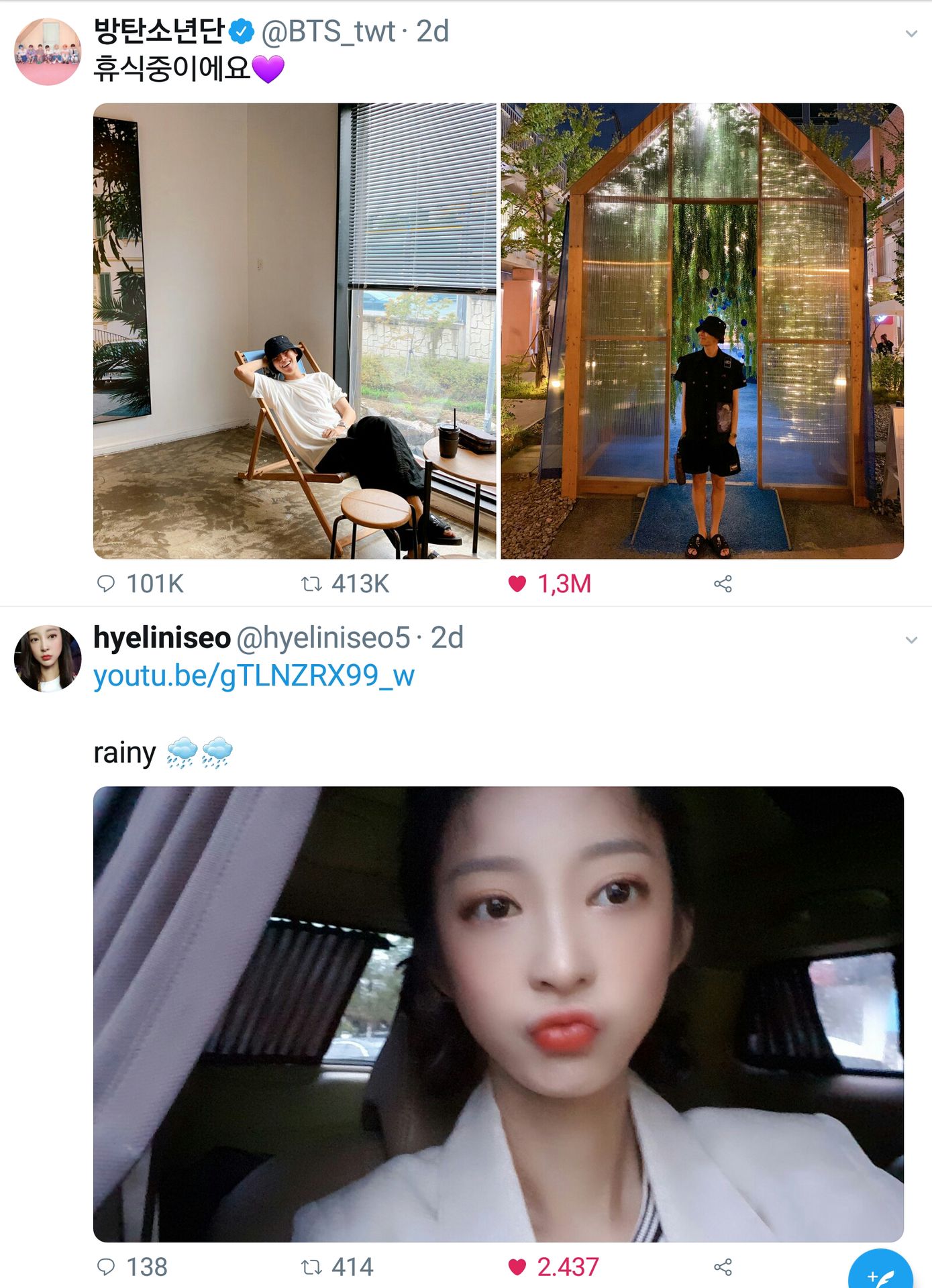This screenshot has height=1288, width=932.
Task: Share the BTS_twt tweet
Action: tap(723, 584)
